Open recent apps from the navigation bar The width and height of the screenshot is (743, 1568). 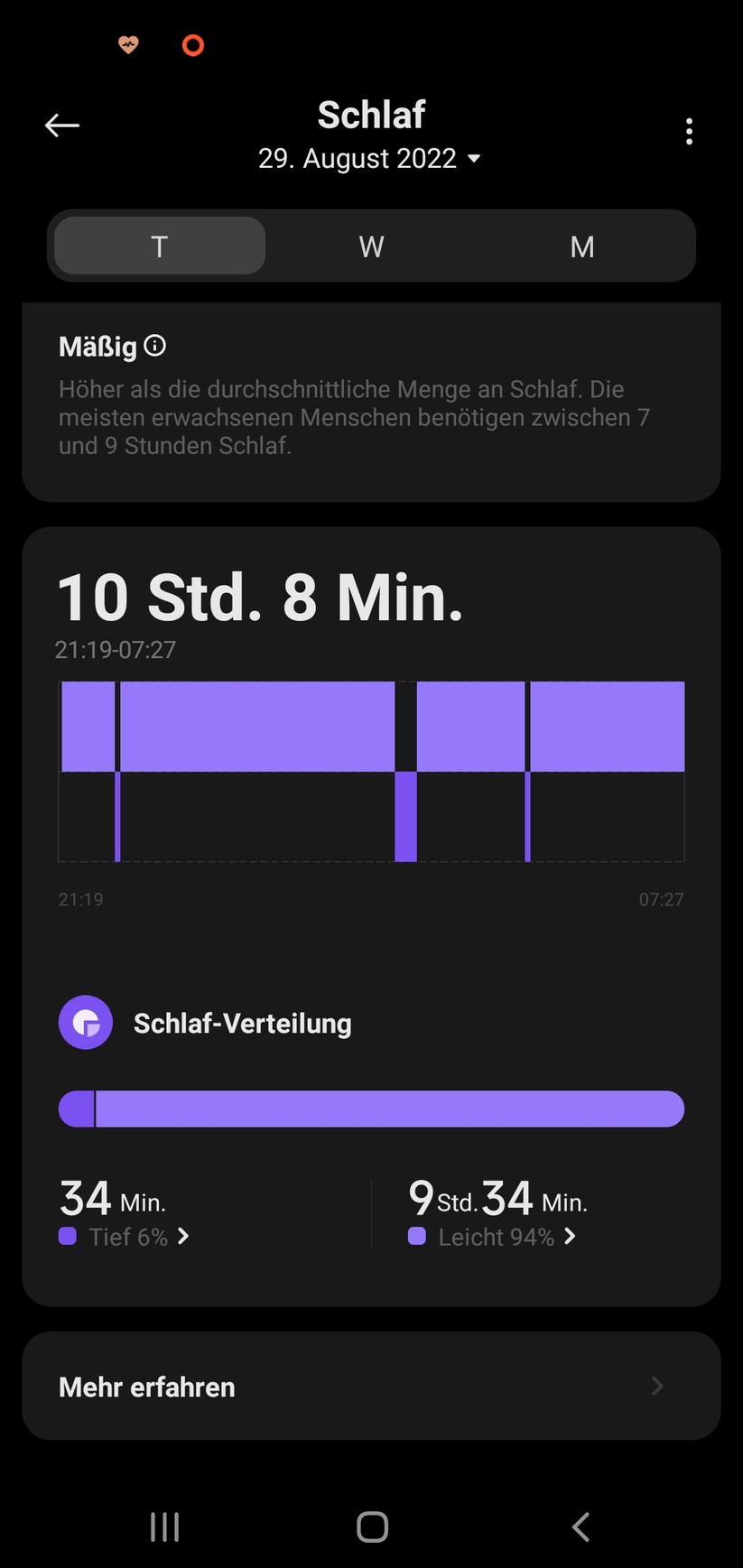point(164,1526)
